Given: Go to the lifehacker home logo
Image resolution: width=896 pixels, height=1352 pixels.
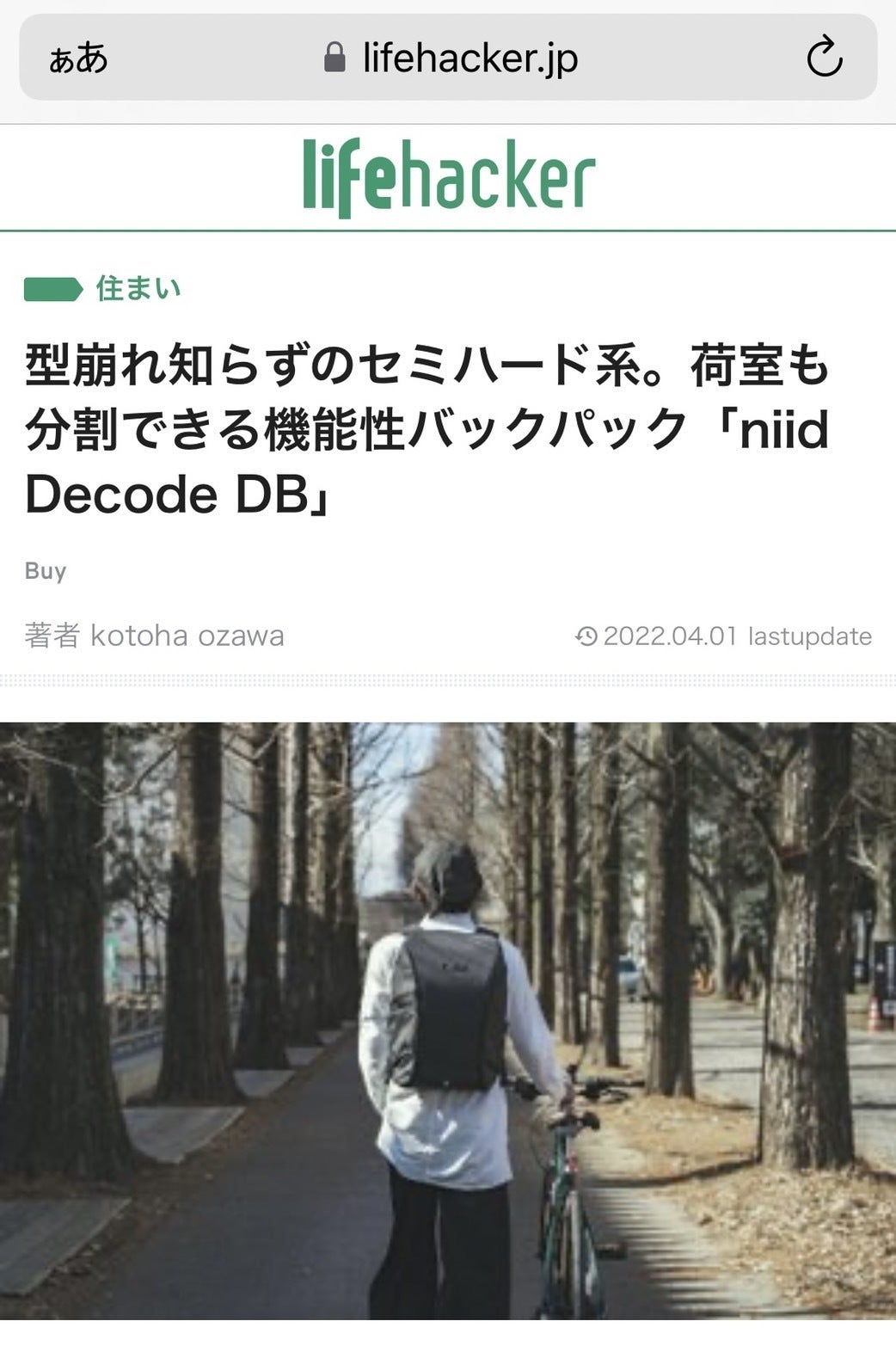Looking at the screenshot, I should (449, 177).
